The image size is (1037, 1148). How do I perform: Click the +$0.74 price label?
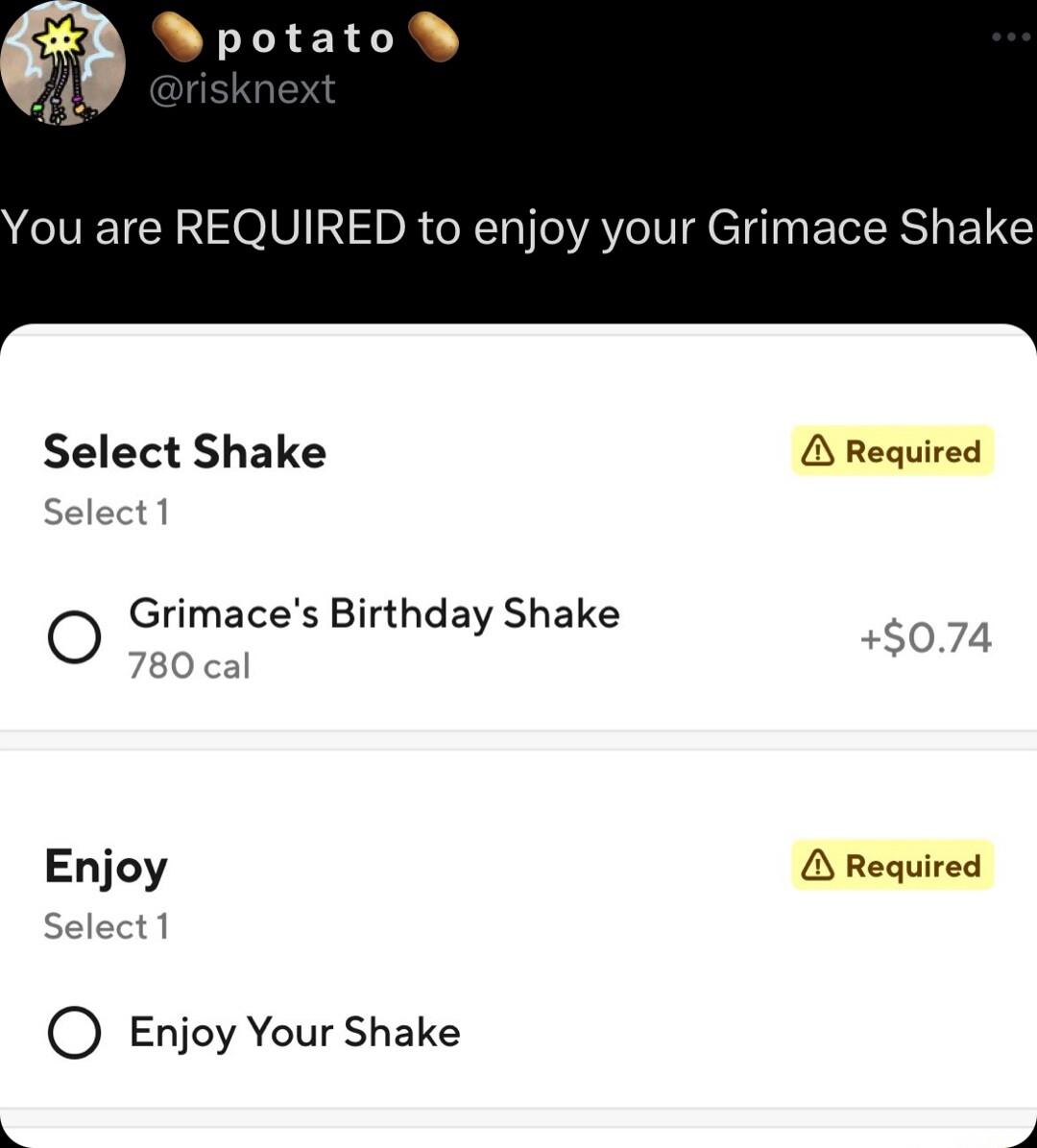pyautogui.click(x=926, y=635)
